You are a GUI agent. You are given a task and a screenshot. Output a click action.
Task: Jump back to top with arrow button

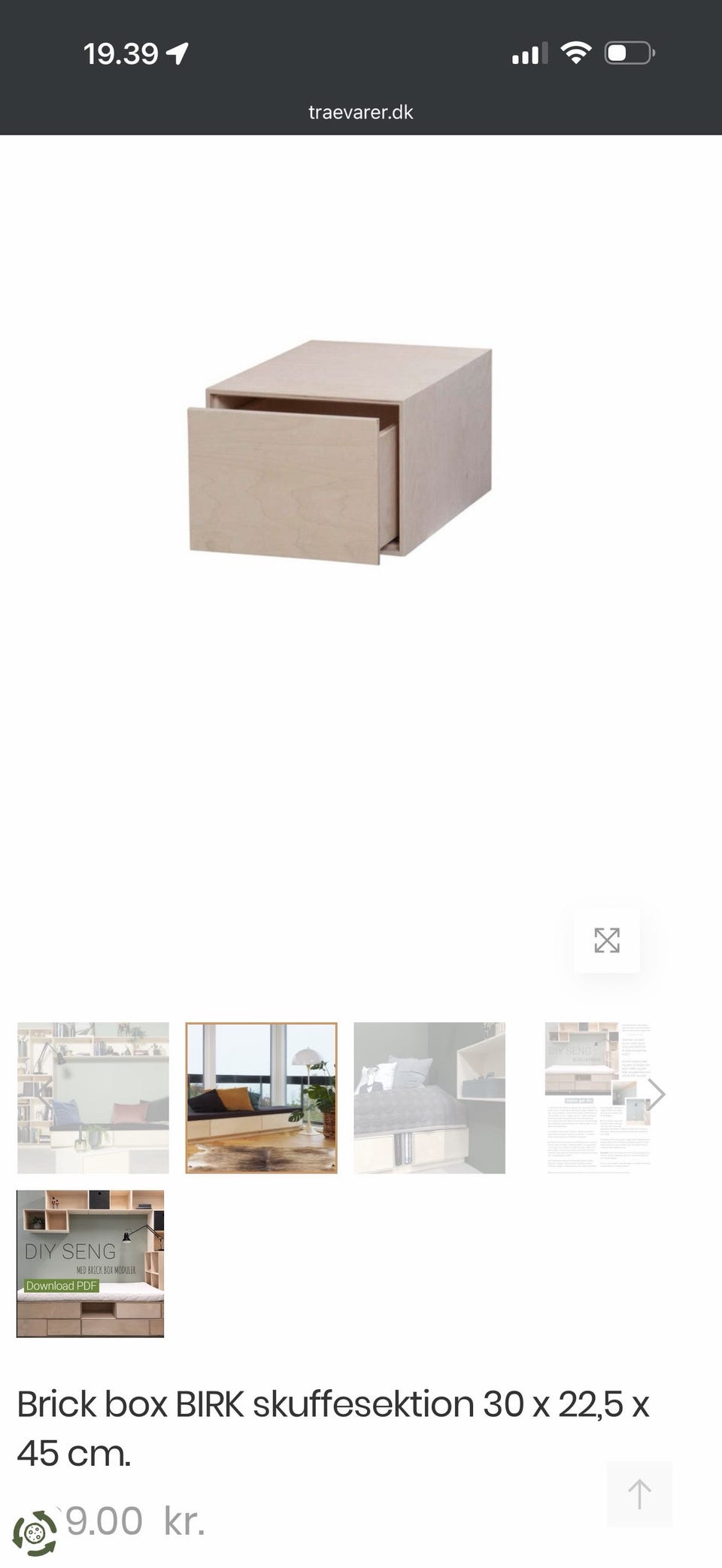click(x=639, y=1494)
